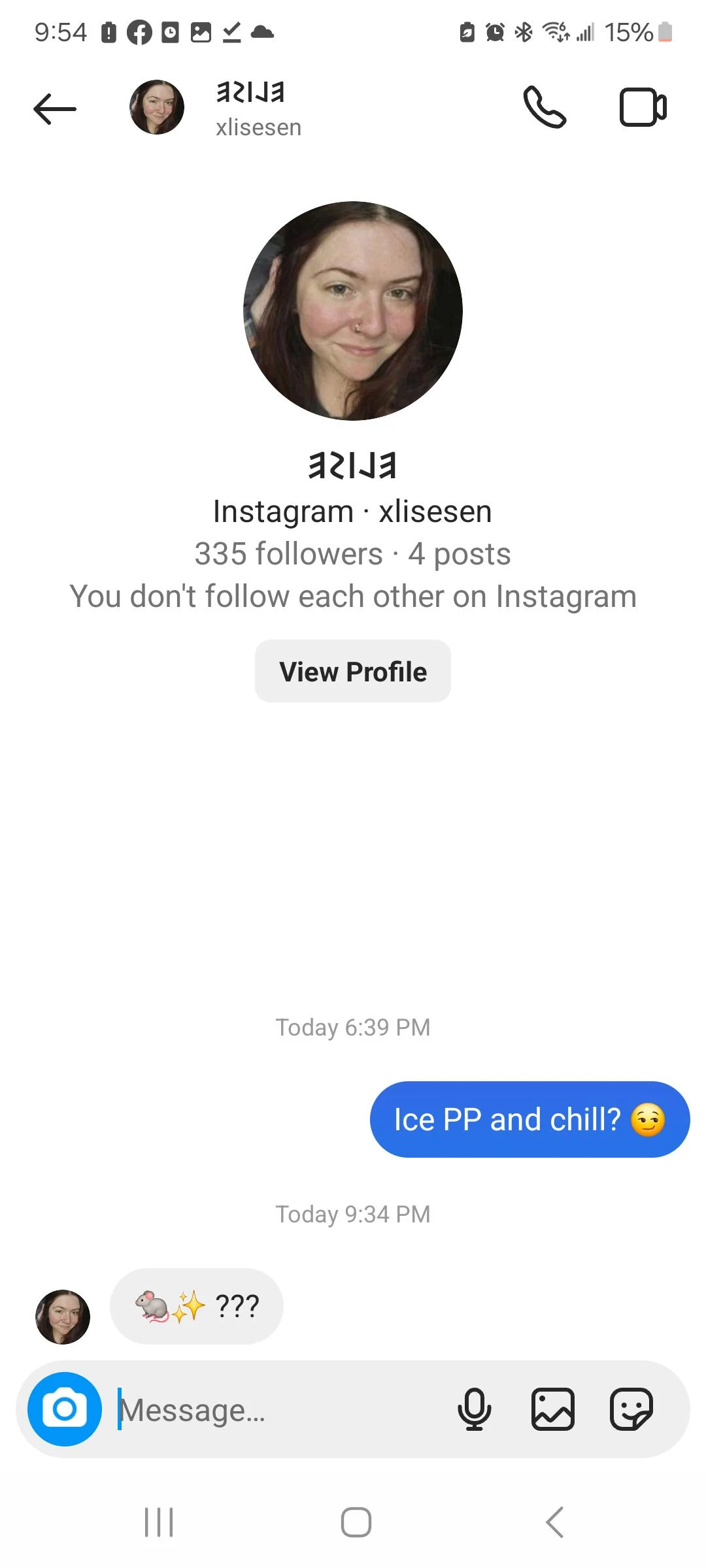Start a voice call with xlisesen

(545, 107)
